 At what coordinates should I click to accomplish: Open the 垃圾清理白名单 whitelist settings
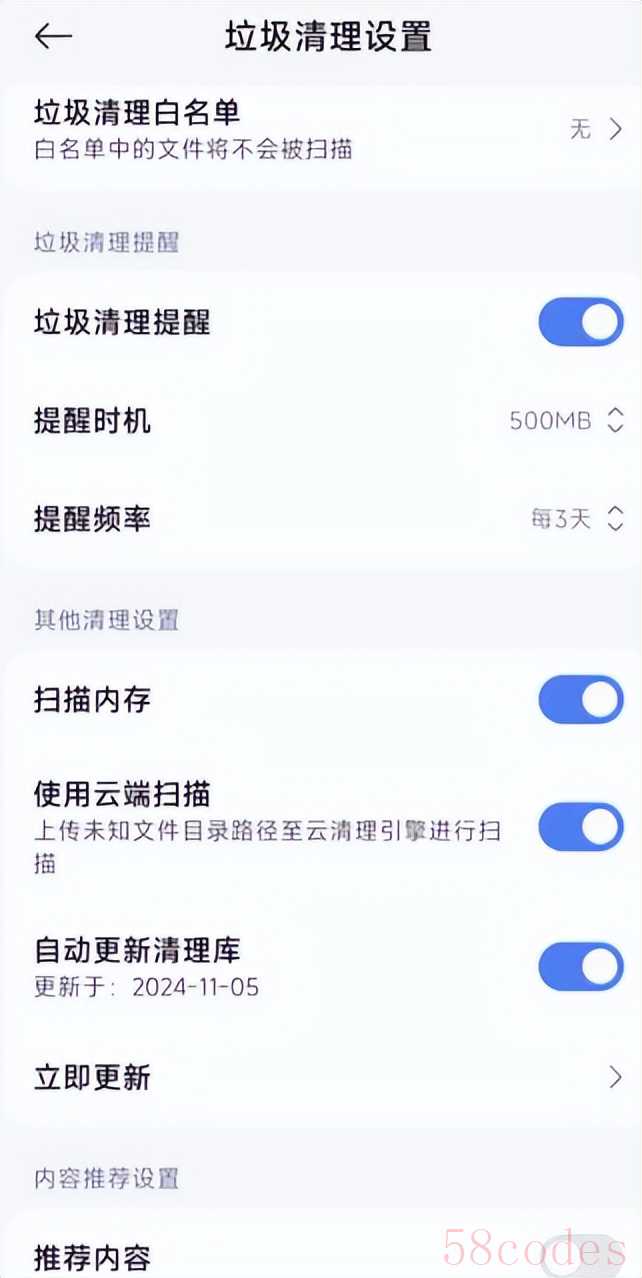tap(321, 130)
